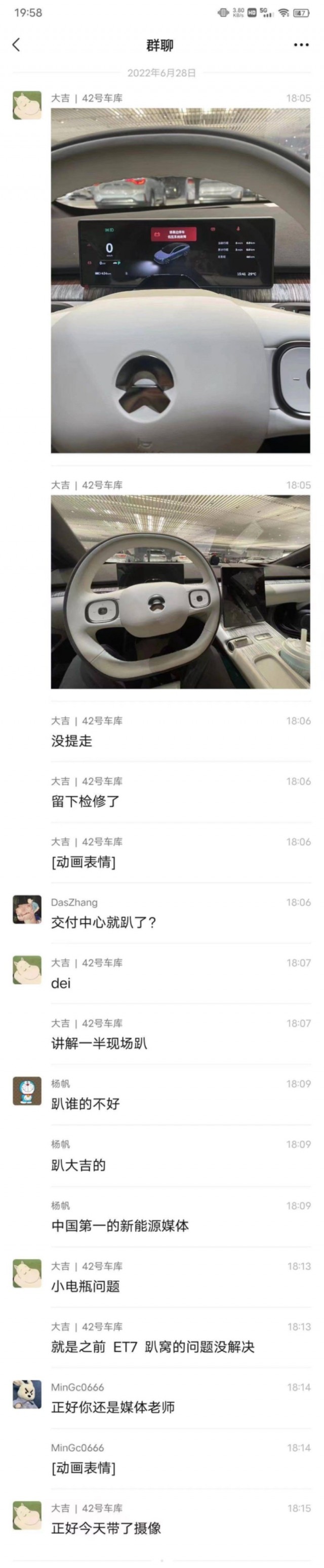Tap 大吉's avatar beside the 小电瓶问题 message
Image resolution: width=324 pixels, height=1568 pixels.
click(x=27, y=1273)
